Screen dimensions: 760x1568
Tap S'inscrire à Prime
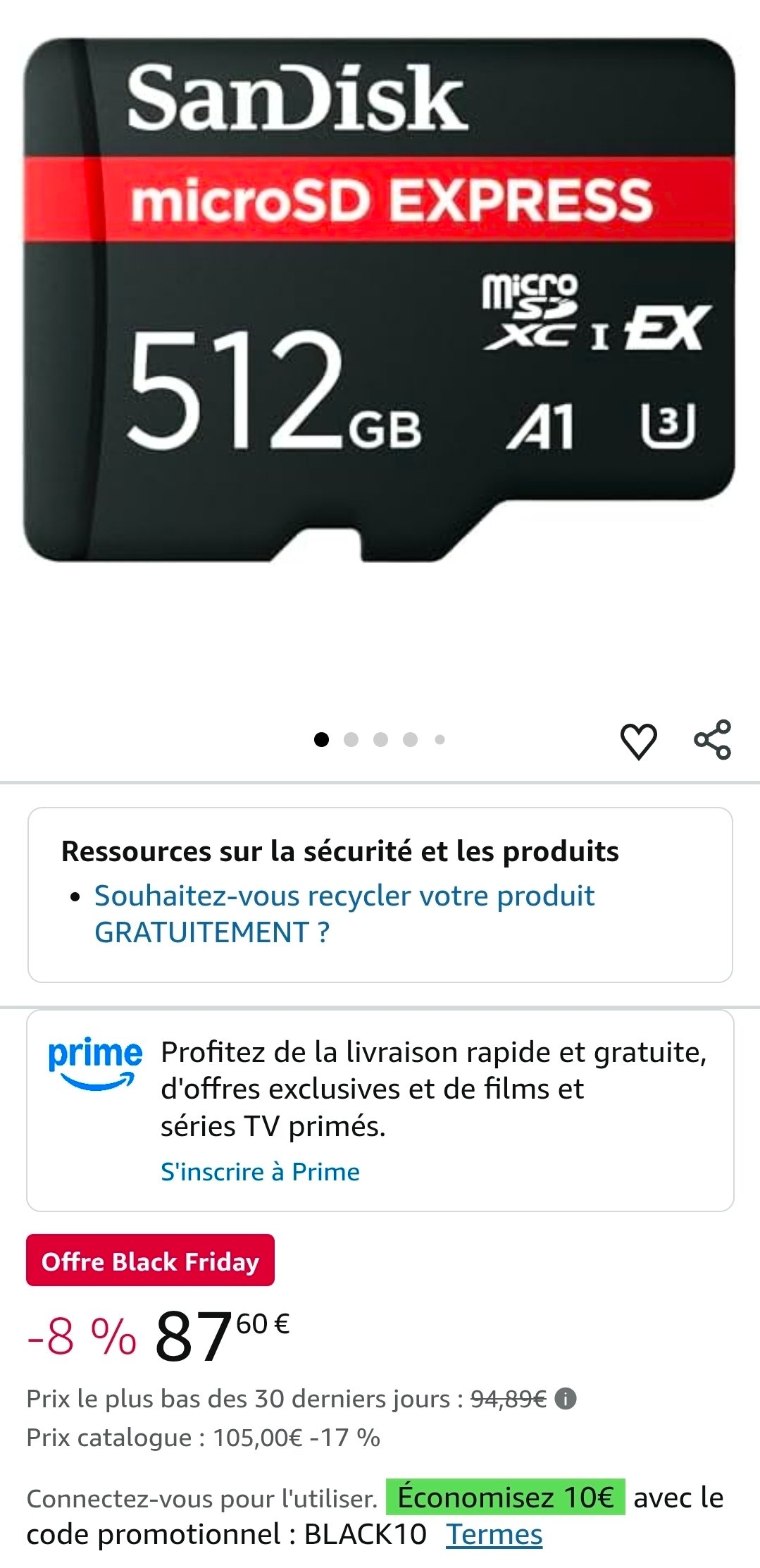tap(260, 1171)
